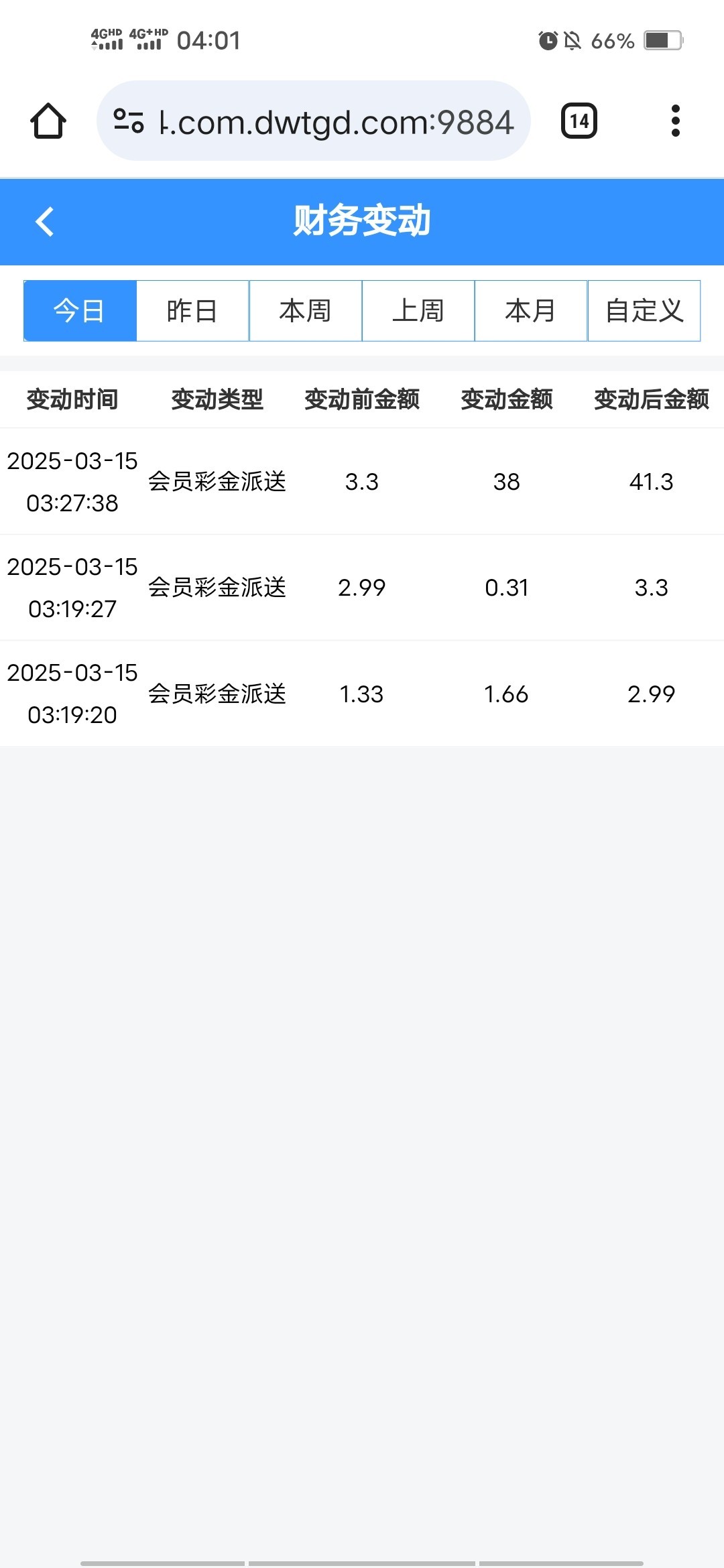Image resolution: width=724 pixels, height=1568 pixels.
Task: Show records for 本周
Action: [305, 311]
